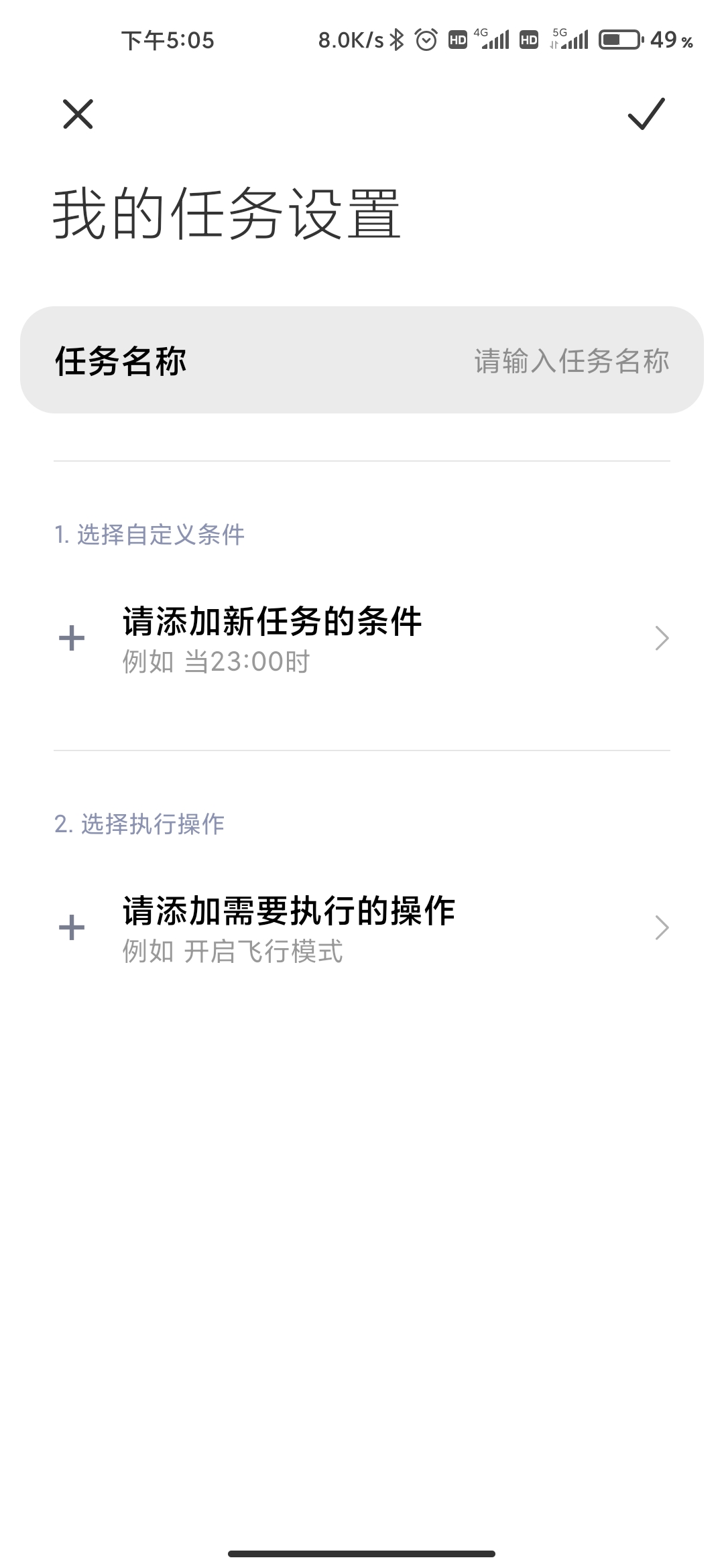Confirm and save the task
The height and width of the screenshot is (1568, 724).
[646, 114]
